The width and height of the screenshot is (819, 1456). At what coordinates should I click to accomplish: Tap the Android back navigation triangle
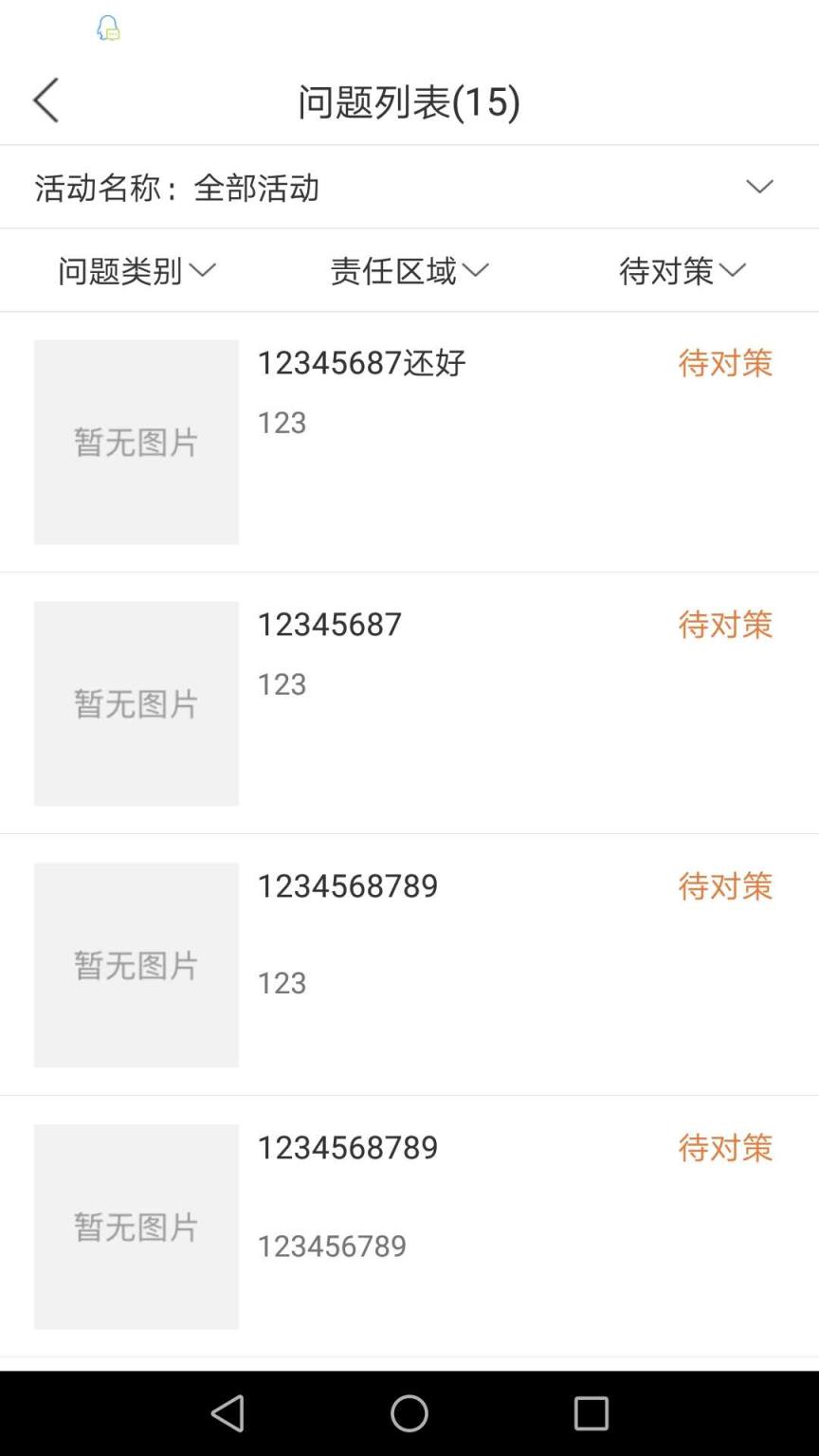227,1413
